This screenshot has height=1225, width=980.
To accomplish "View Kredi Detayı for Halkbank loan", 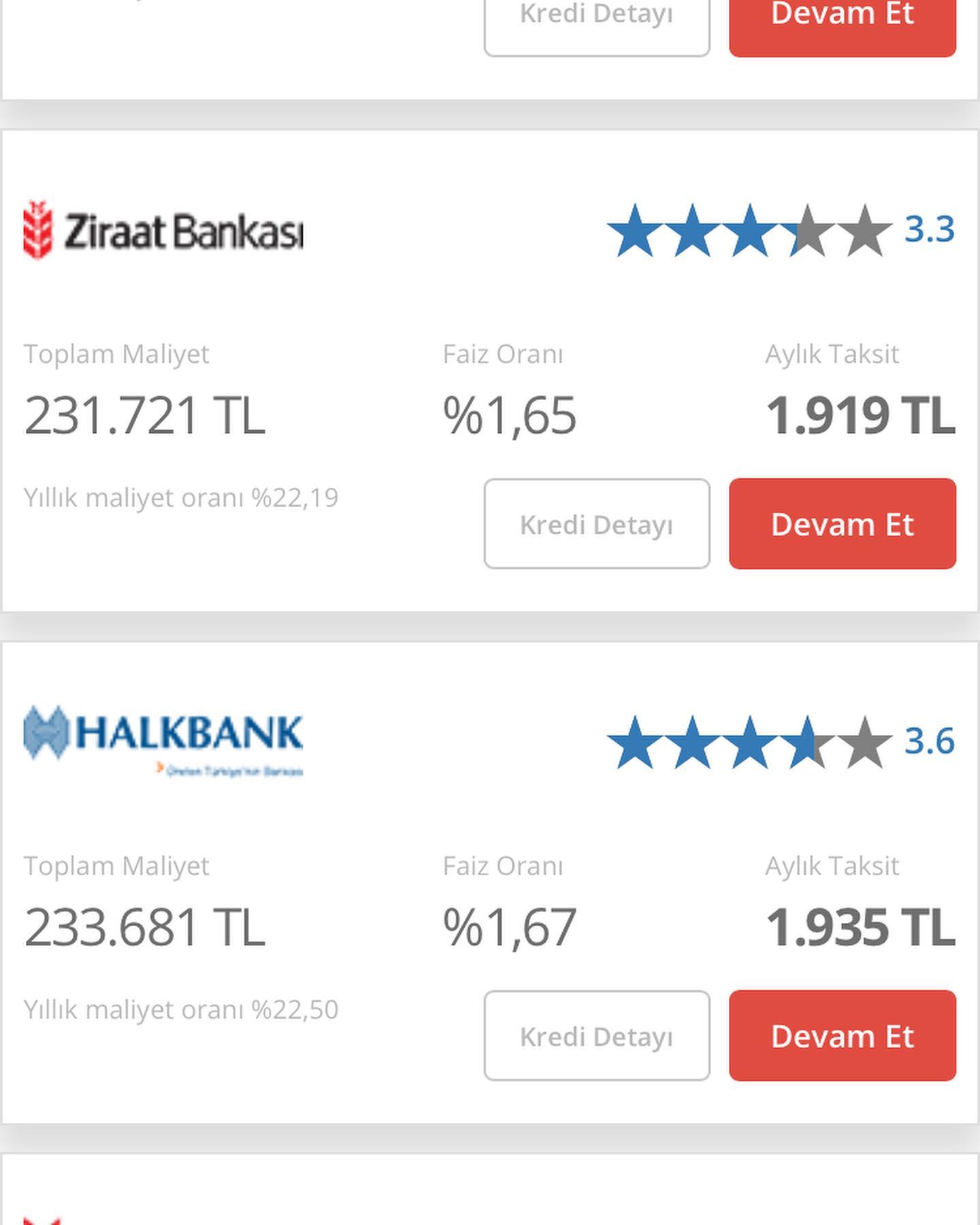I will (x=597, y=1035).
